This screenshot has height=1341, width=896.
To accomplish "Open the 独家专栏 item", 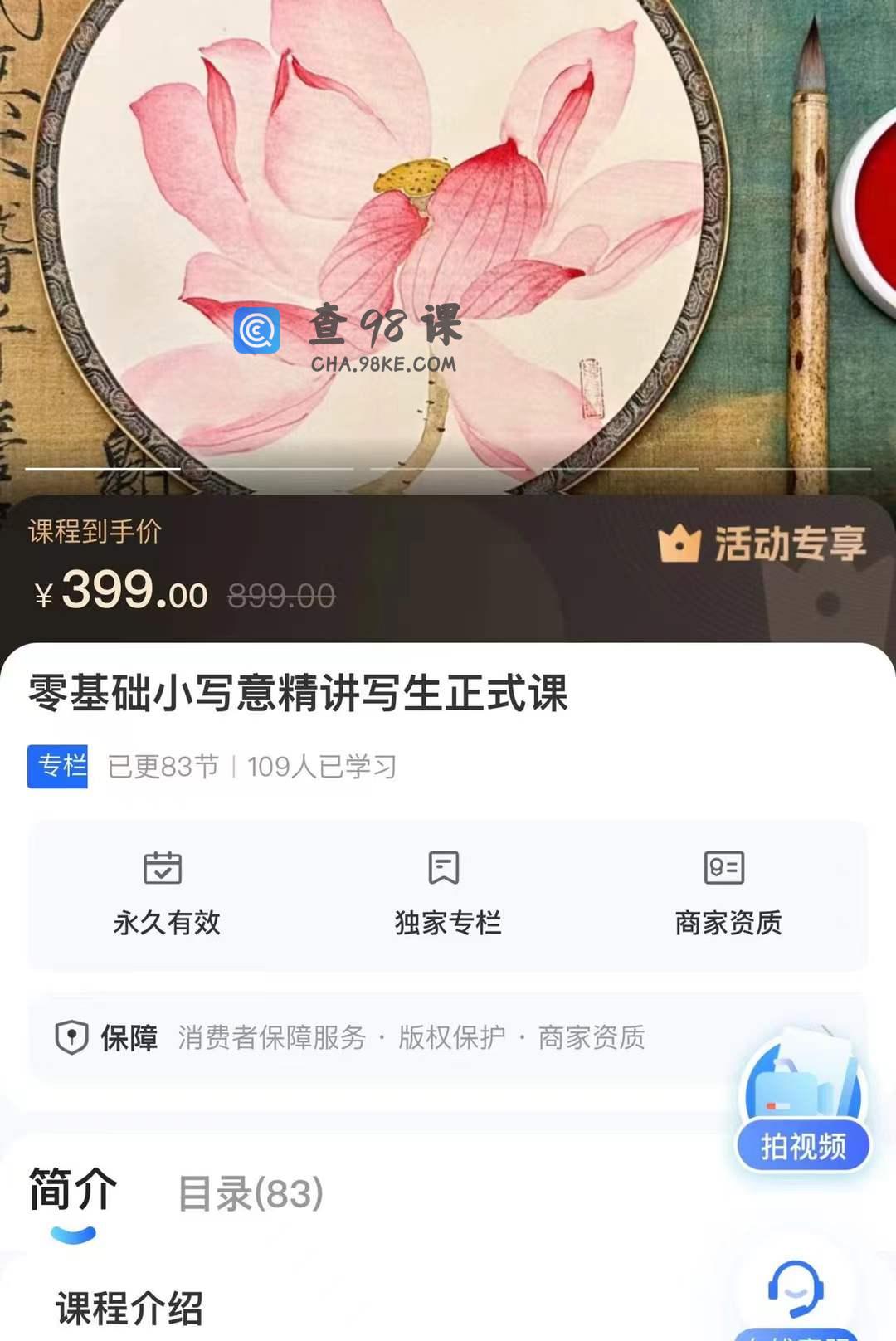I will click(447, 895).
